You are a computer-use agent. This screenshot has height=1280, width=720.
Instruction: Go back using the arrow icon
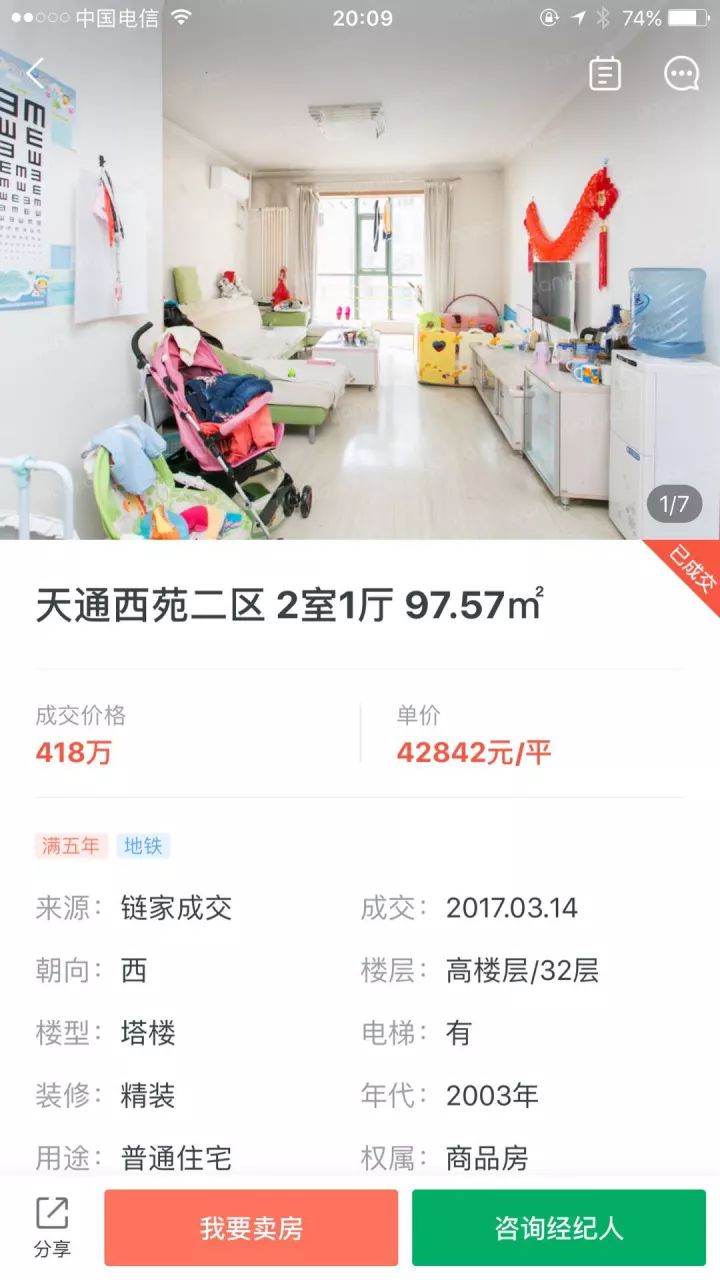coord(36,73)
